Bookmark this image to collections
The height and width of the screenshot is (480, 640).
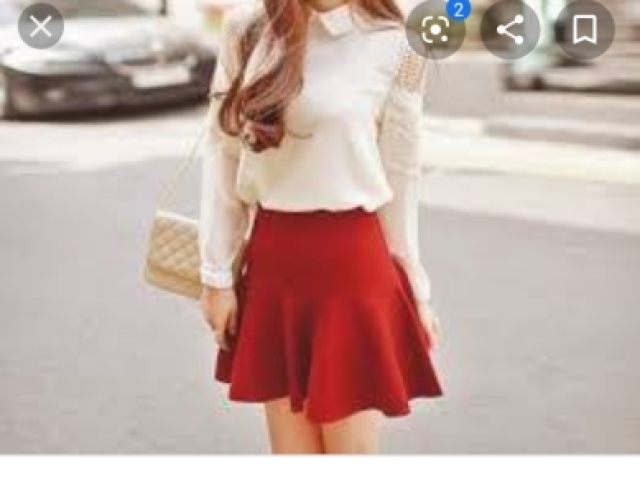click(x=585, y=30)
